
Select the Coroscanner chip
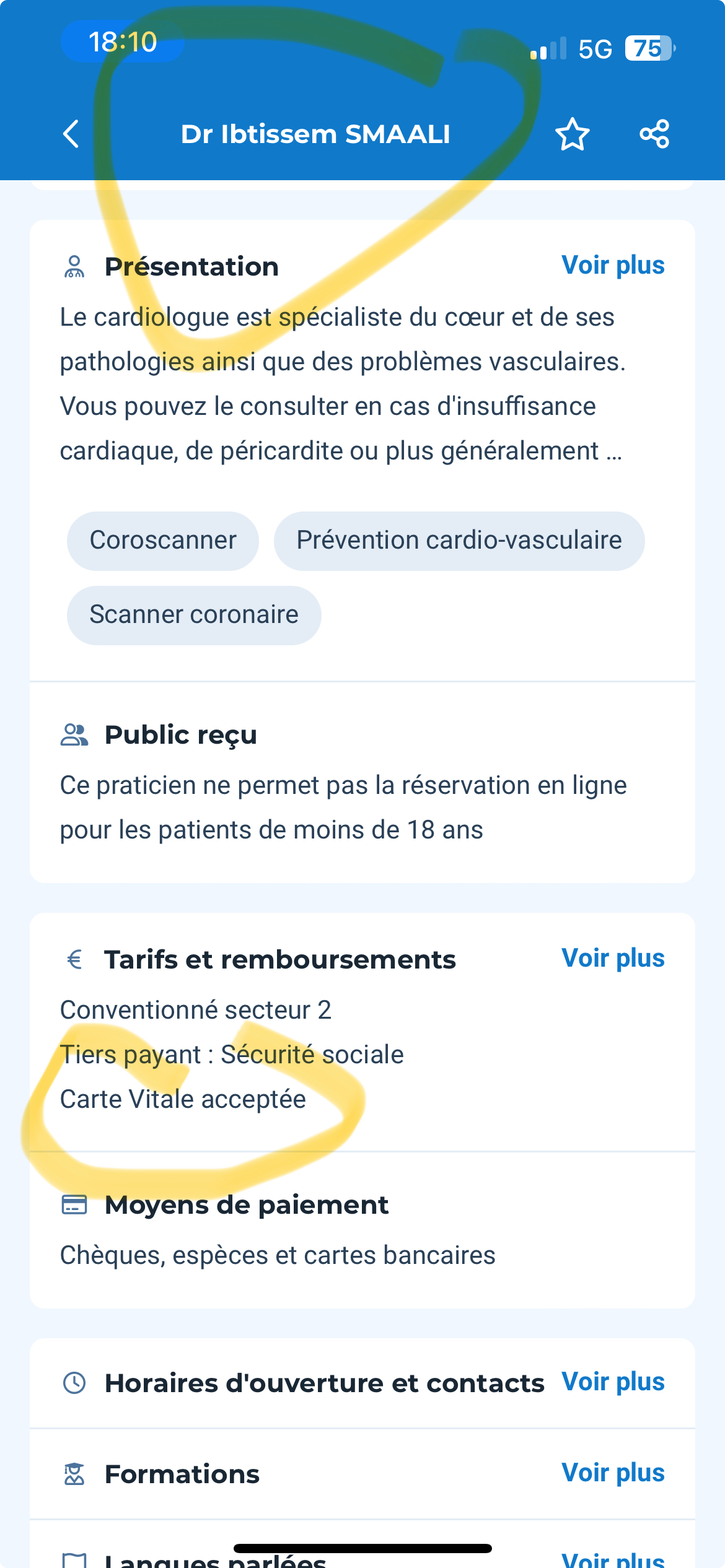[163, 541]
